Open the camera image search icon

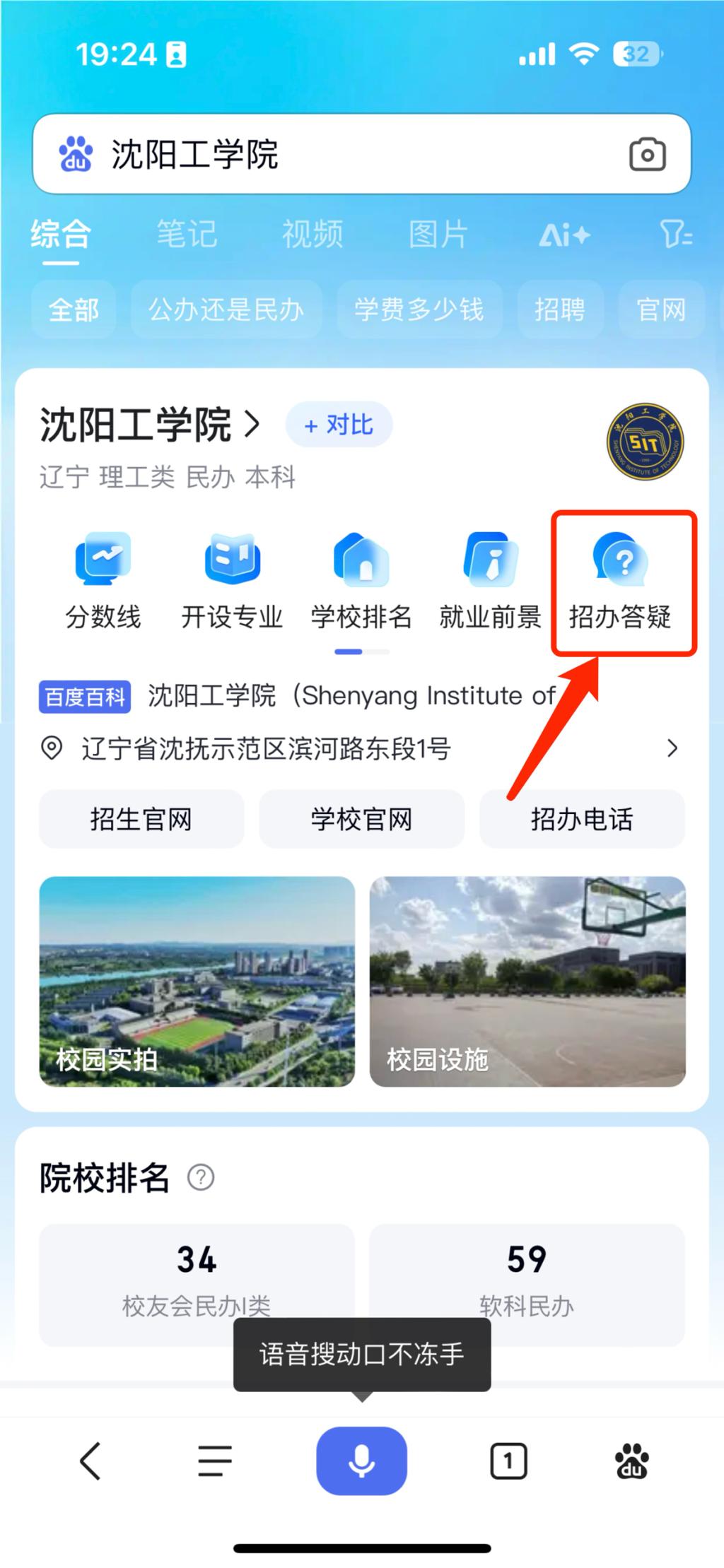click(647, 155)
